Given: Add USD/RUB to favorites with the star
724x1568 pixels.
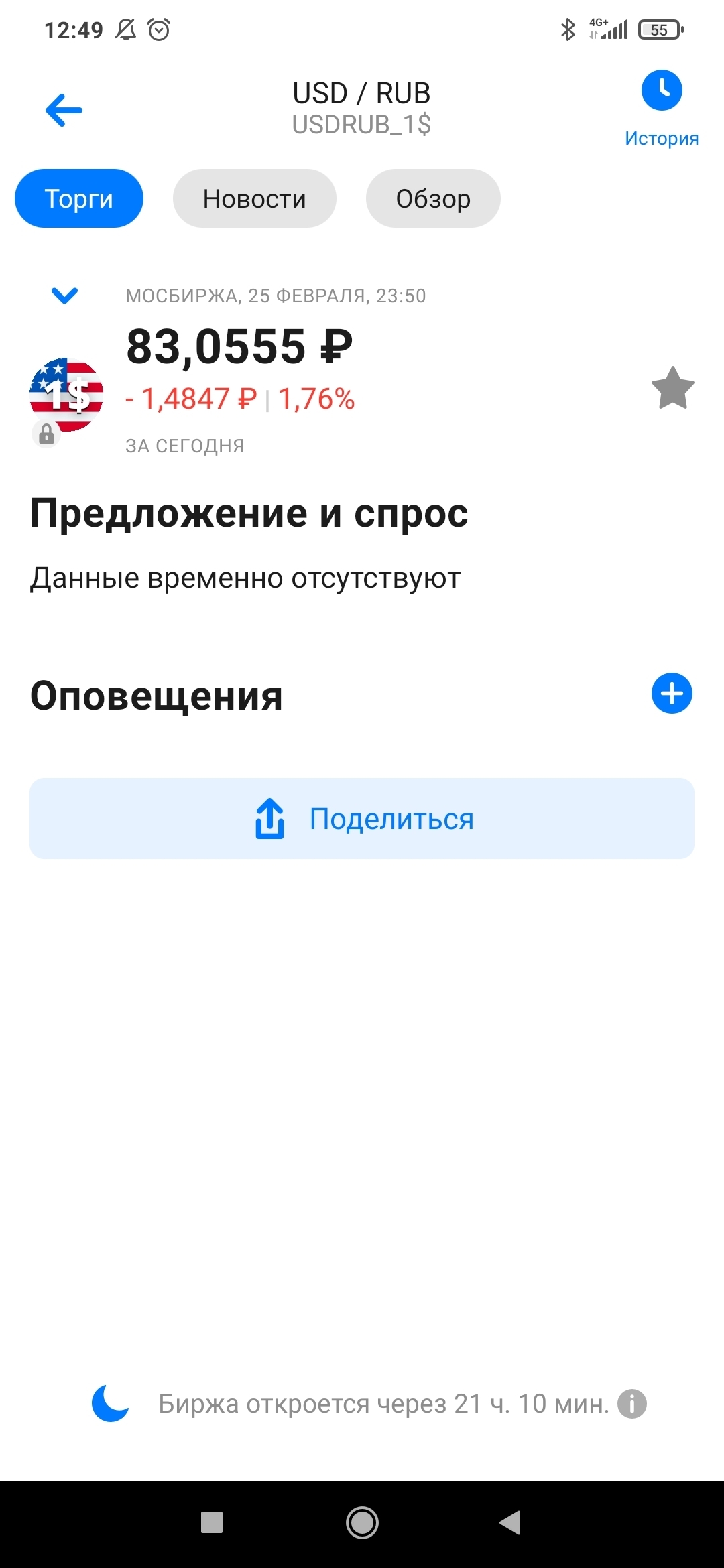Looking at the screenshot, I should pos(672,388).
